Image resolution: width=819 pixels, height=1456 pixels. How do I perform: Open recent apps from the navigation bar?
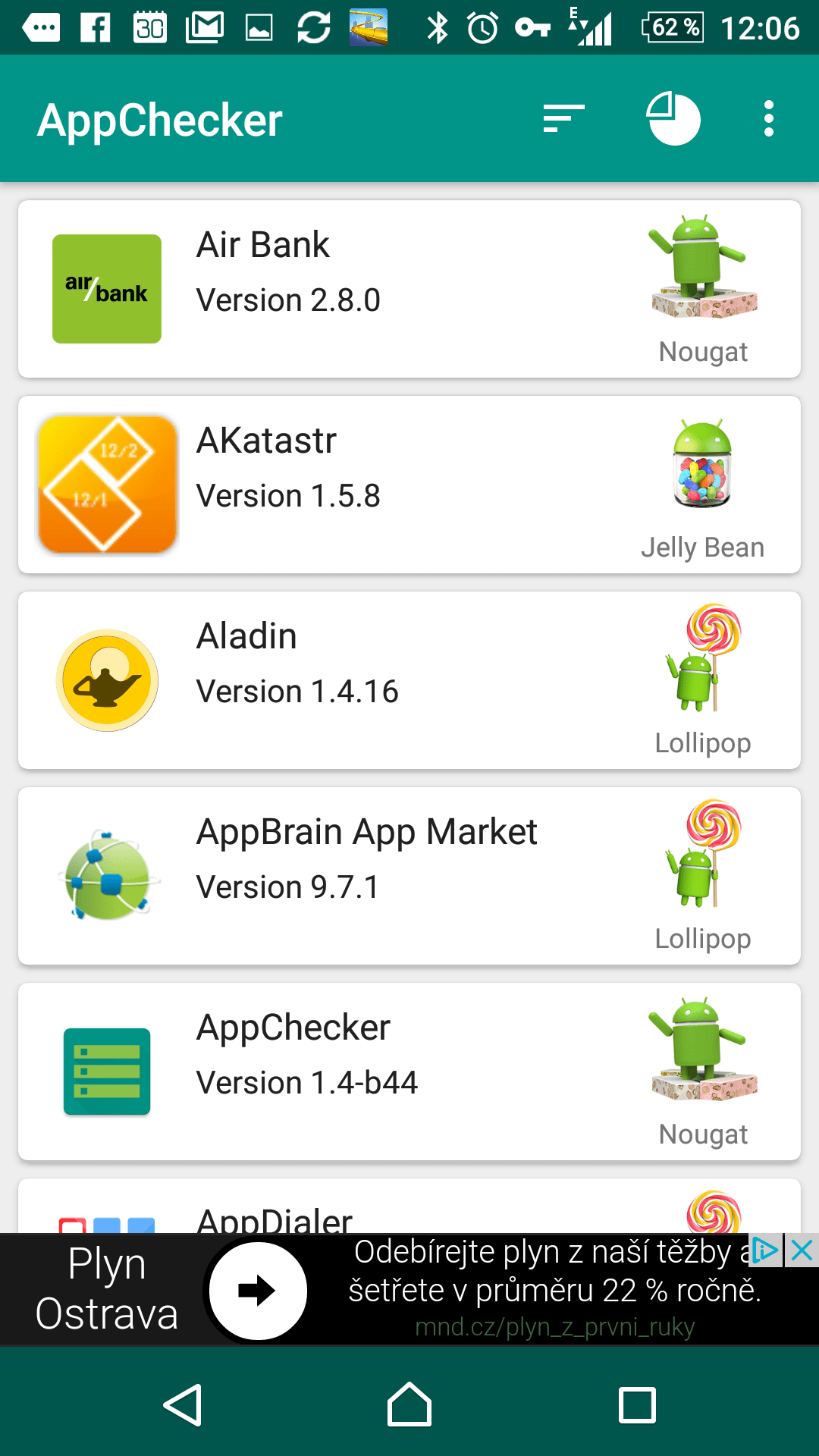point(637,1405)
